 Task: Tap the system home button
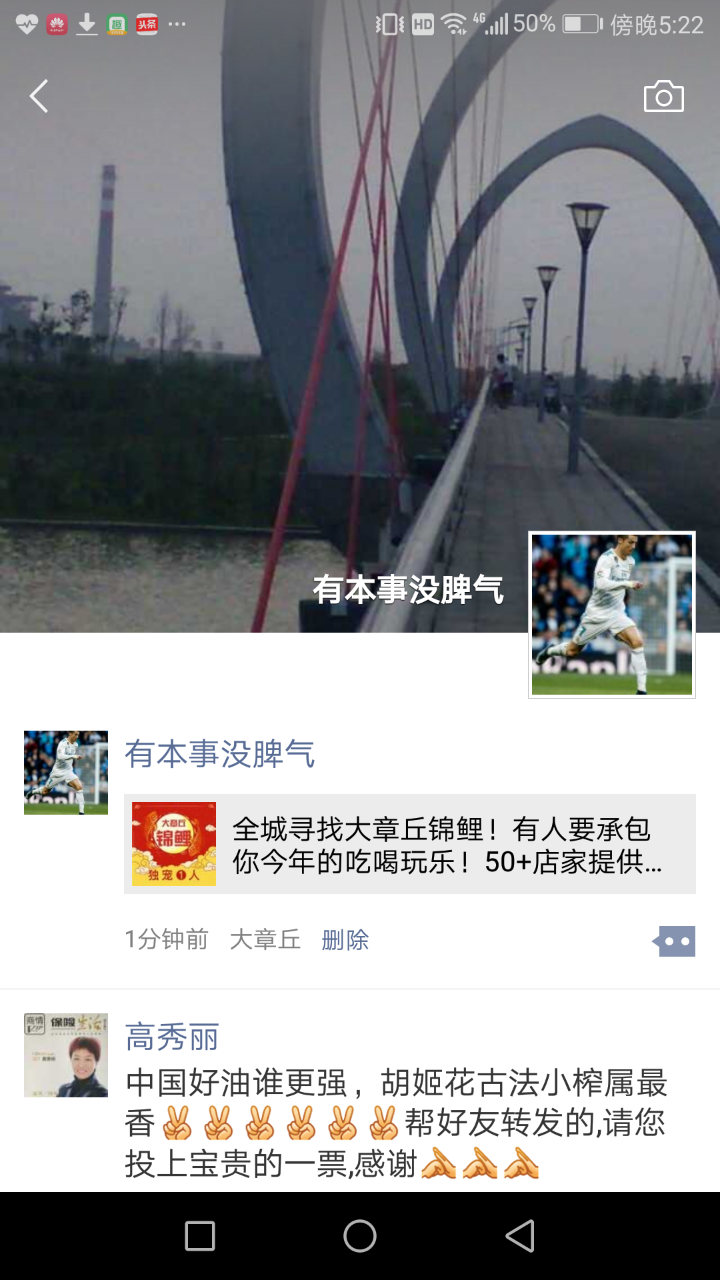point(360,1236)
